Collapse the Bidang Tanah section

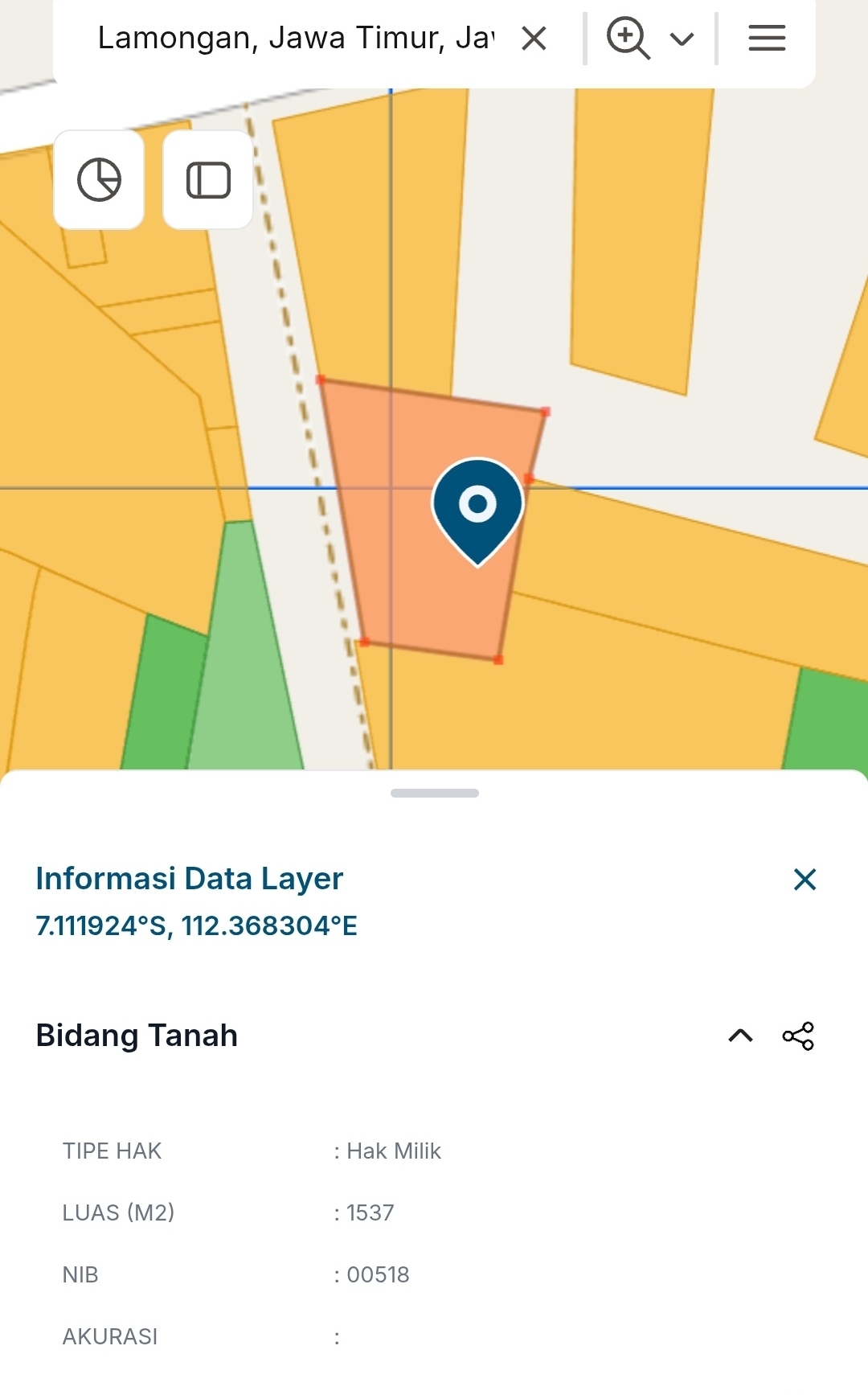740,1036
